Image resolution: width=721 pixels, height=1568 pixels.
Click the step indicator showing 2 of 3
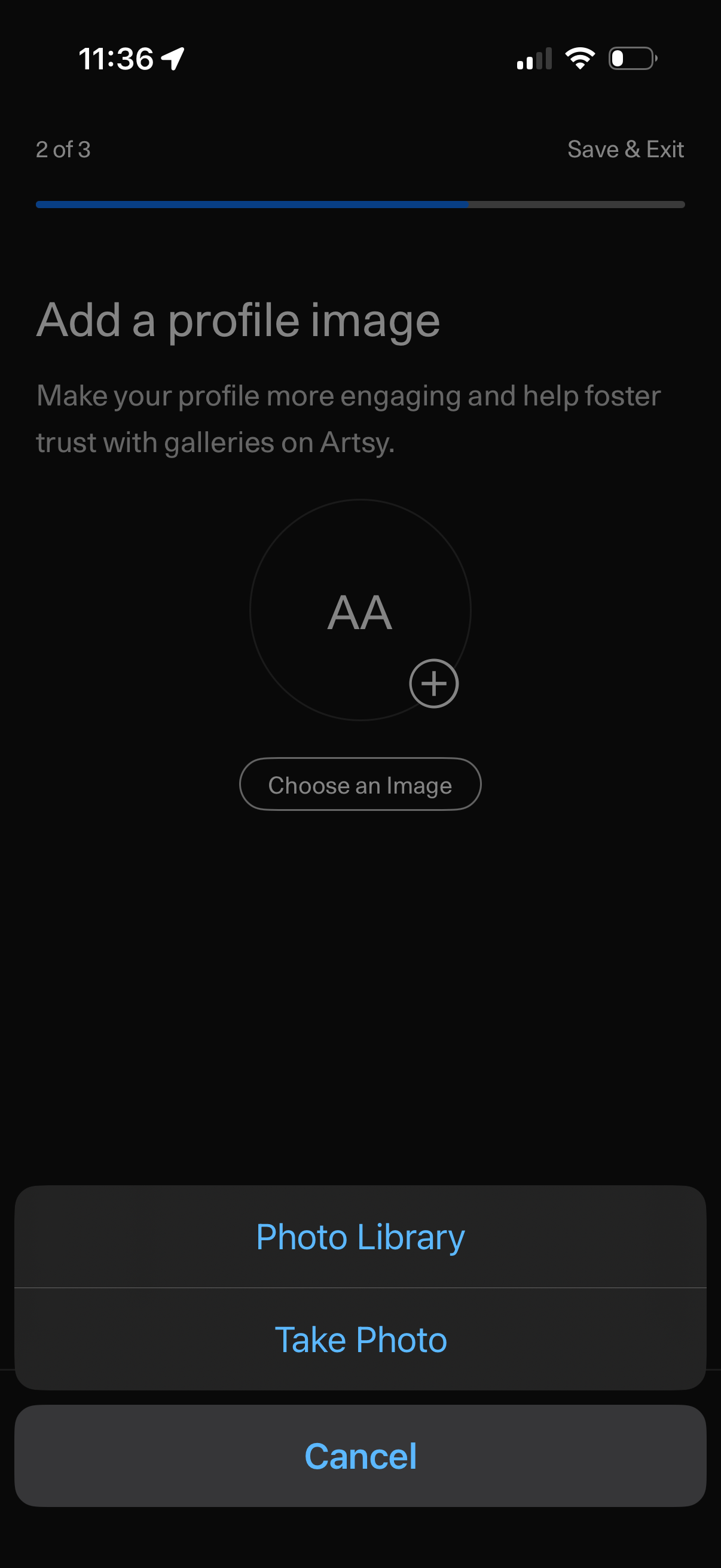pos(63,149)
